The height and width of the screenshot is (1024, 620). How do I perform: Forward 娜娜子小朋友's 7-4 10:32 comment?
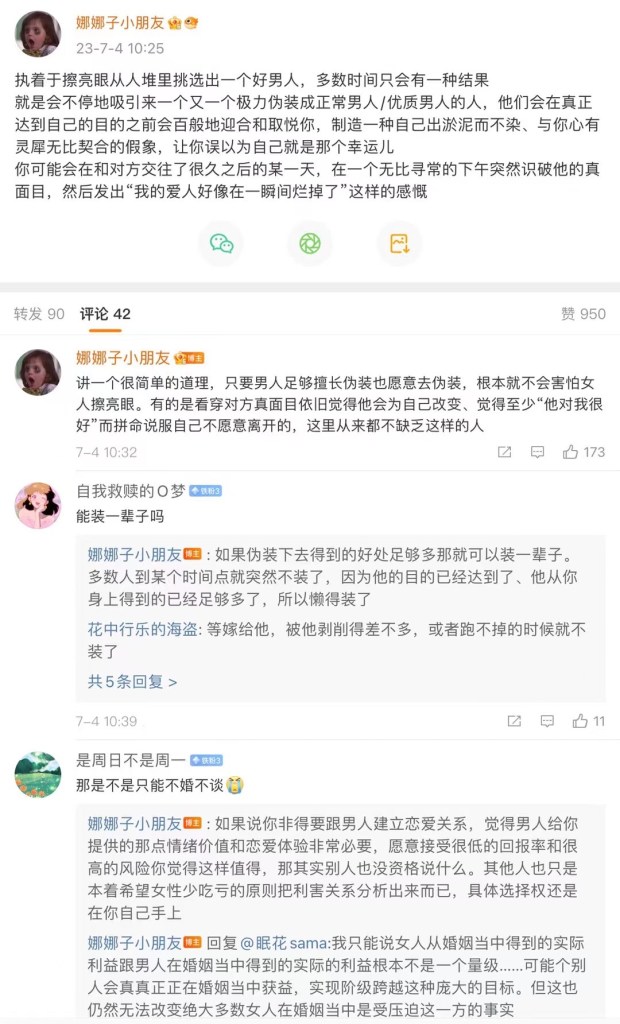(505, 452)
